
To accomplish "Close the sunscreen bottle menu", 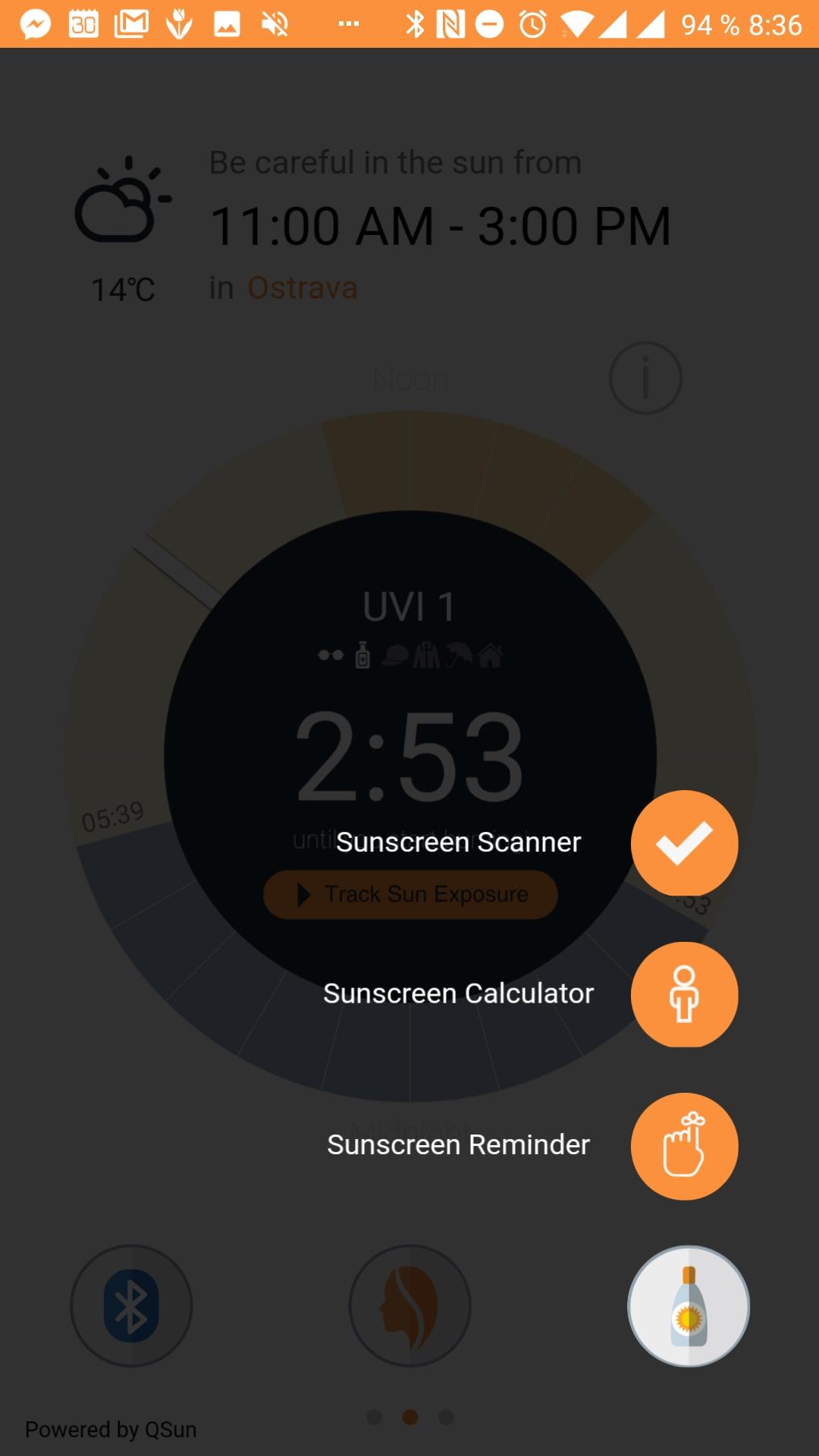I will click(x=688, y=1306).
